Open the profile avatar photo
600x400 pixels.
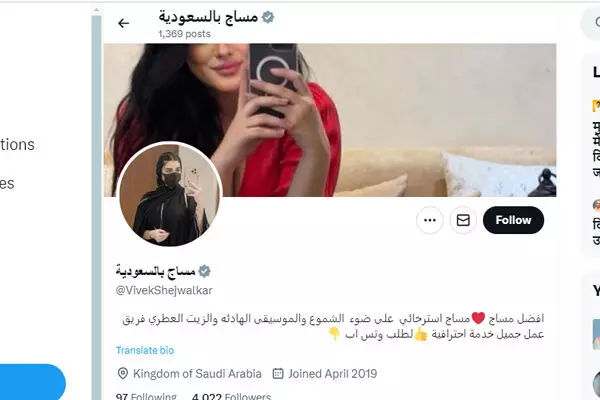(x=170, y=194)
